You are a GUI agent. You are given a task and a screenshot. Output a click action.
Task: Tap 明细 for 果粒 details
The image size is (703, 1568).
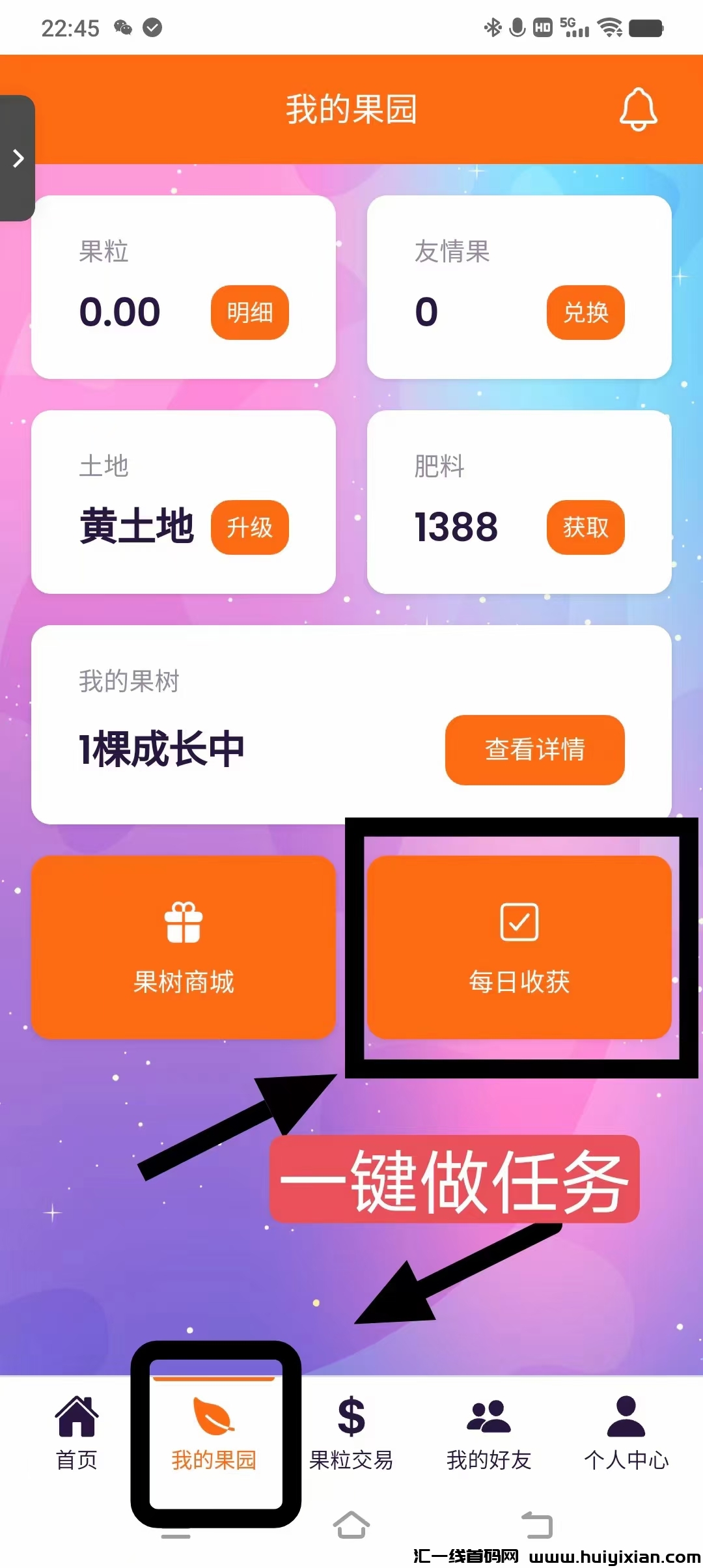pos(249,313)
